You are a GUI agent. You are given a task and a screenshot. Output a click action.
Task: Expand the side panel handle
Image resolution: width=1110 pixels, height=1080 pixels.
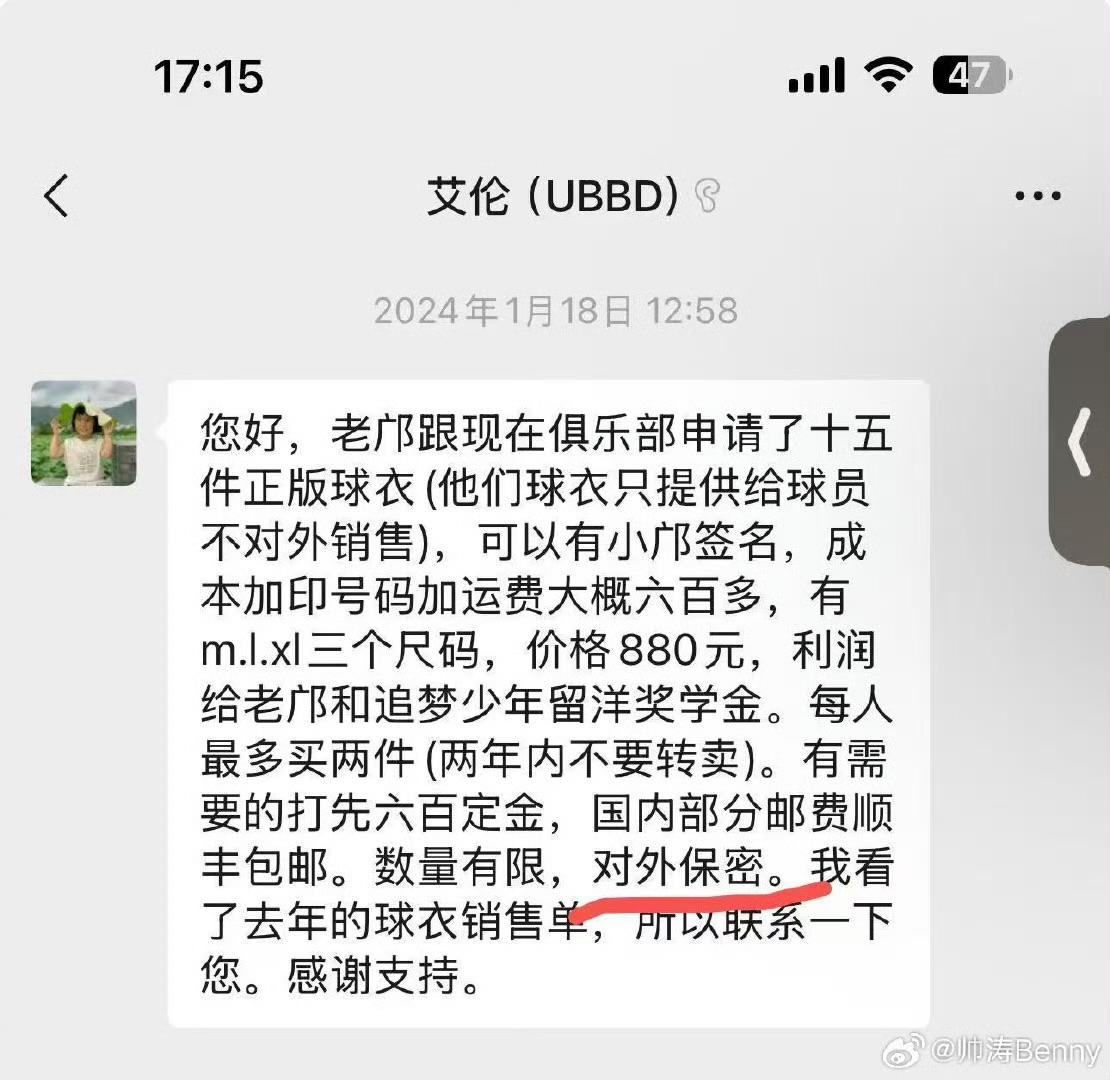coord(1080,440)
